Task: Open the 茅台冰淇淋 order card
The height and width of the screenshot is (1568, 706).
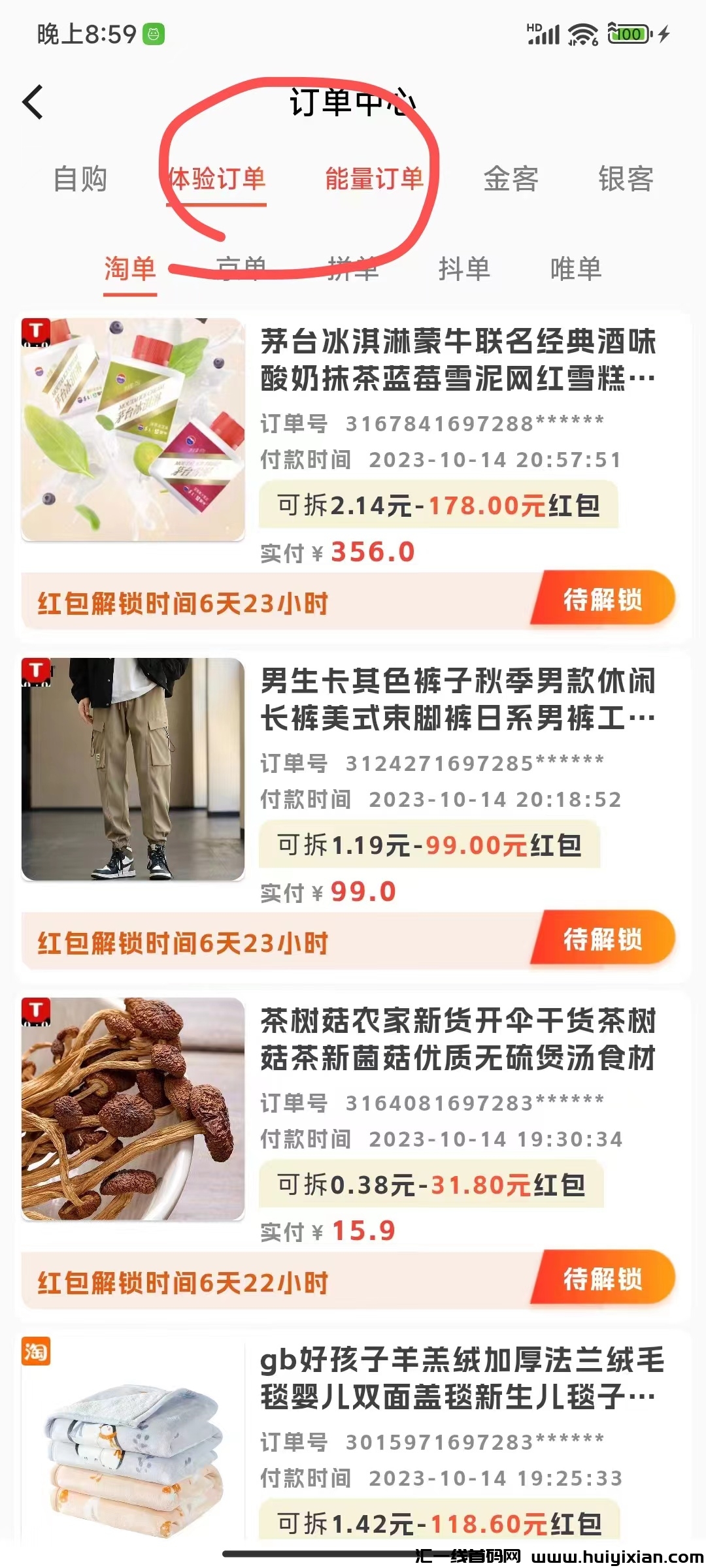Action: click(458, 360)
